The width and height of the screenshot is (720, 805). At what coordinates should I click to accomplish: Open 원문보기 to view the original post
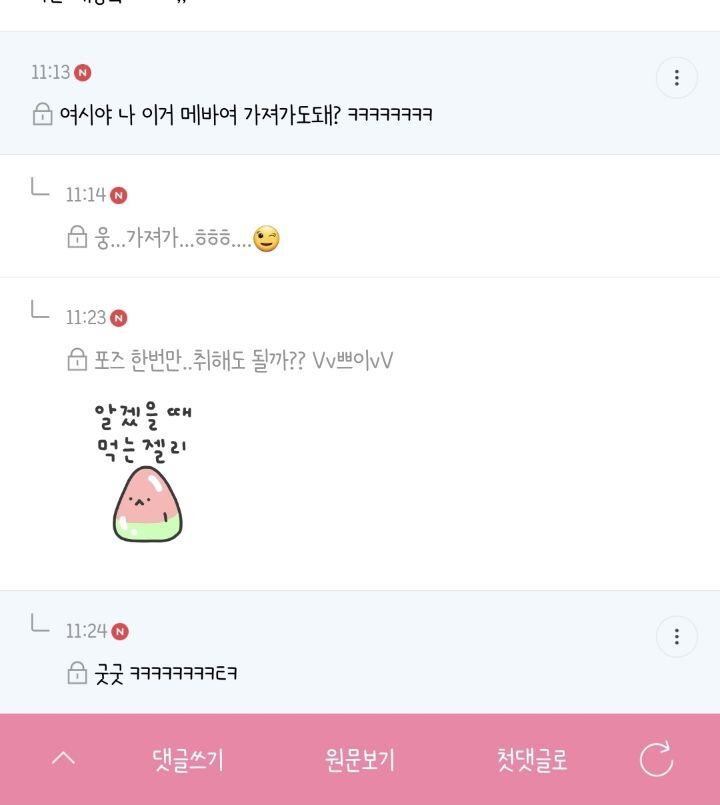[x=360, y=760]
